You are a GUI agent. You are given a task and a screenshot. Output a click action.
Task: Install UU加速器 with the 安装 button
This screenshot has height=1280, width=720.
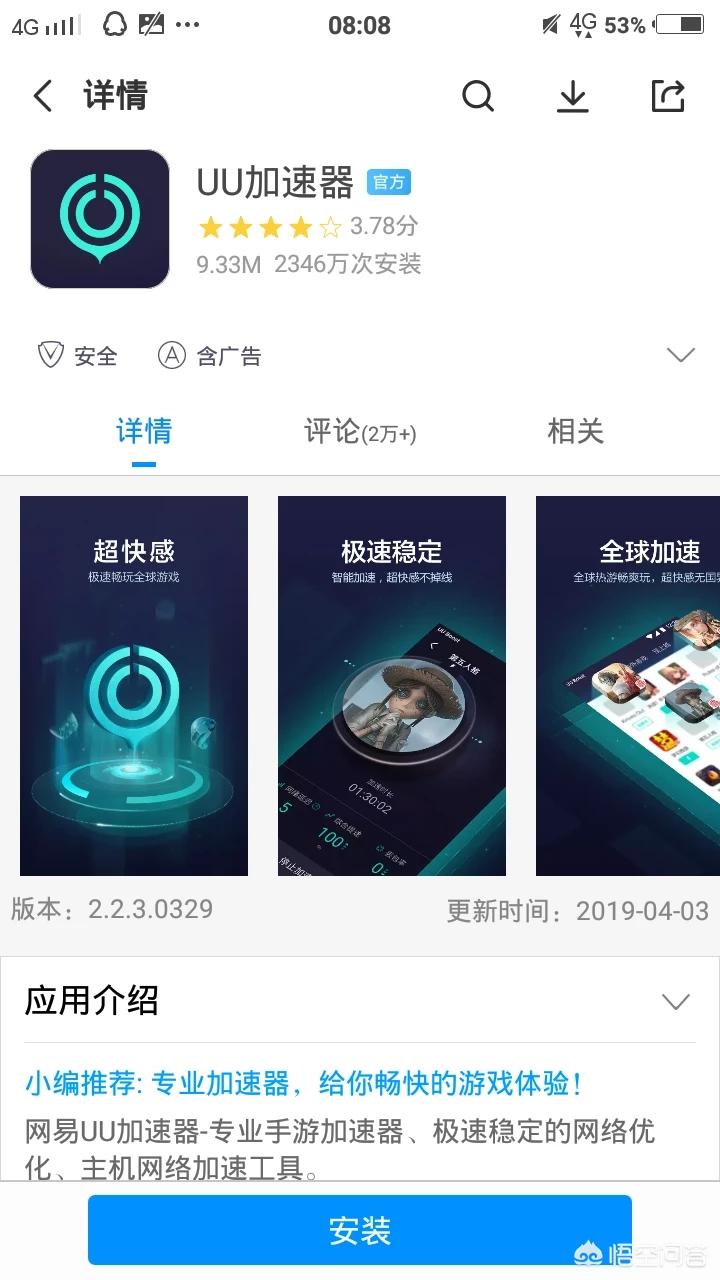(360, 1230)
